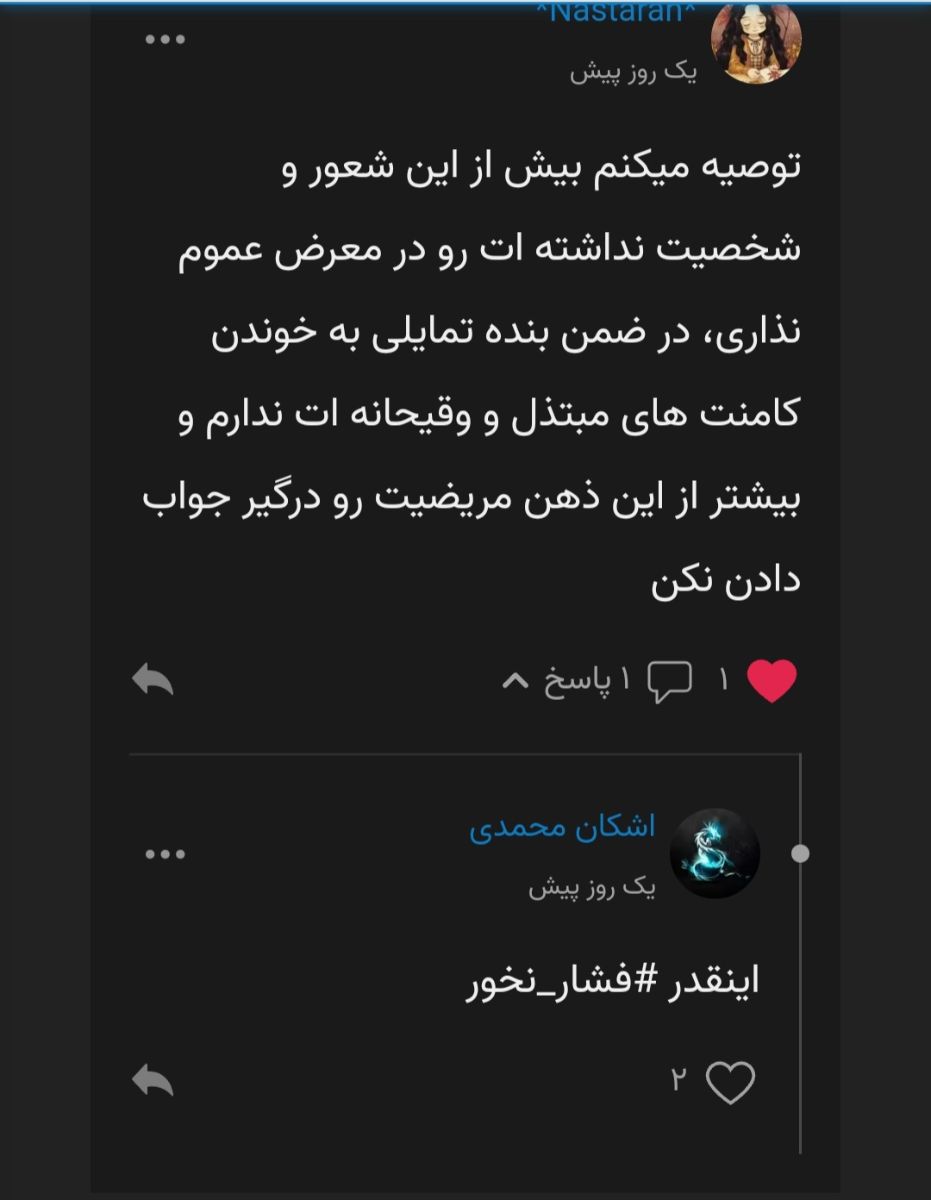Image resolution: width=931 pixels, height=1200 pixels.
Task: Unlike Nastaran's comment via red heart
Action: [x=772, y=681]
